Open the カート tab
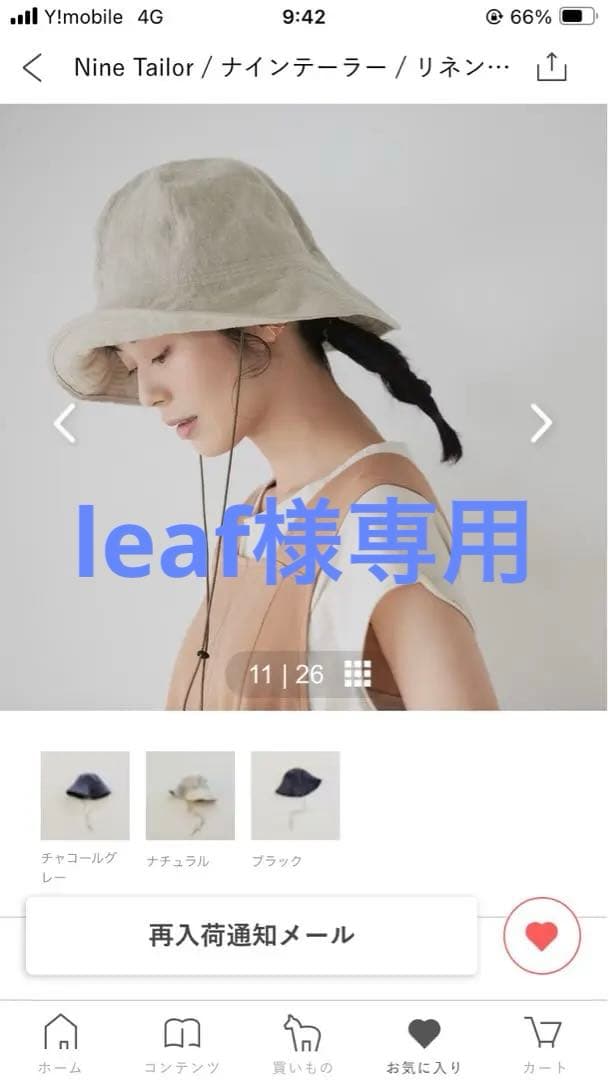The height and width of the screenshot is (1080, 608). click(x=545, y=1043)
